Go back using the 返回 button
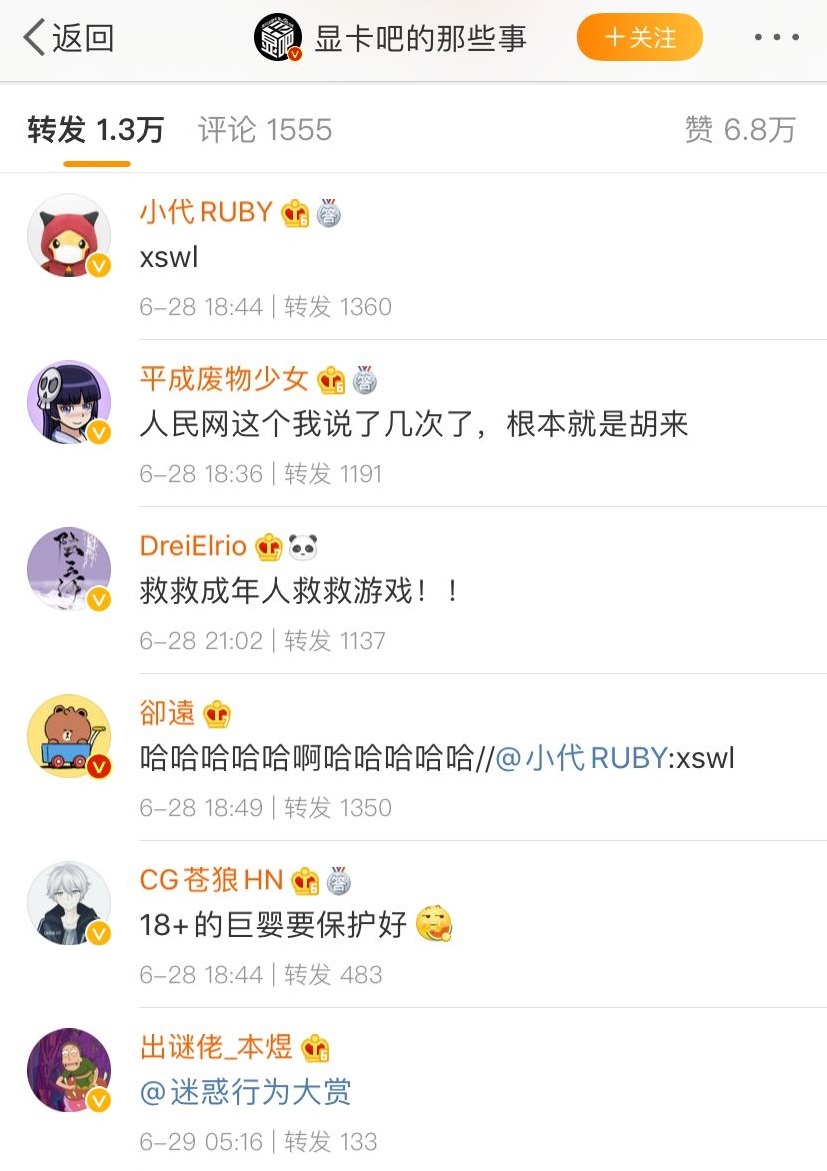The image size is (827, 1171). click(68, 38)
